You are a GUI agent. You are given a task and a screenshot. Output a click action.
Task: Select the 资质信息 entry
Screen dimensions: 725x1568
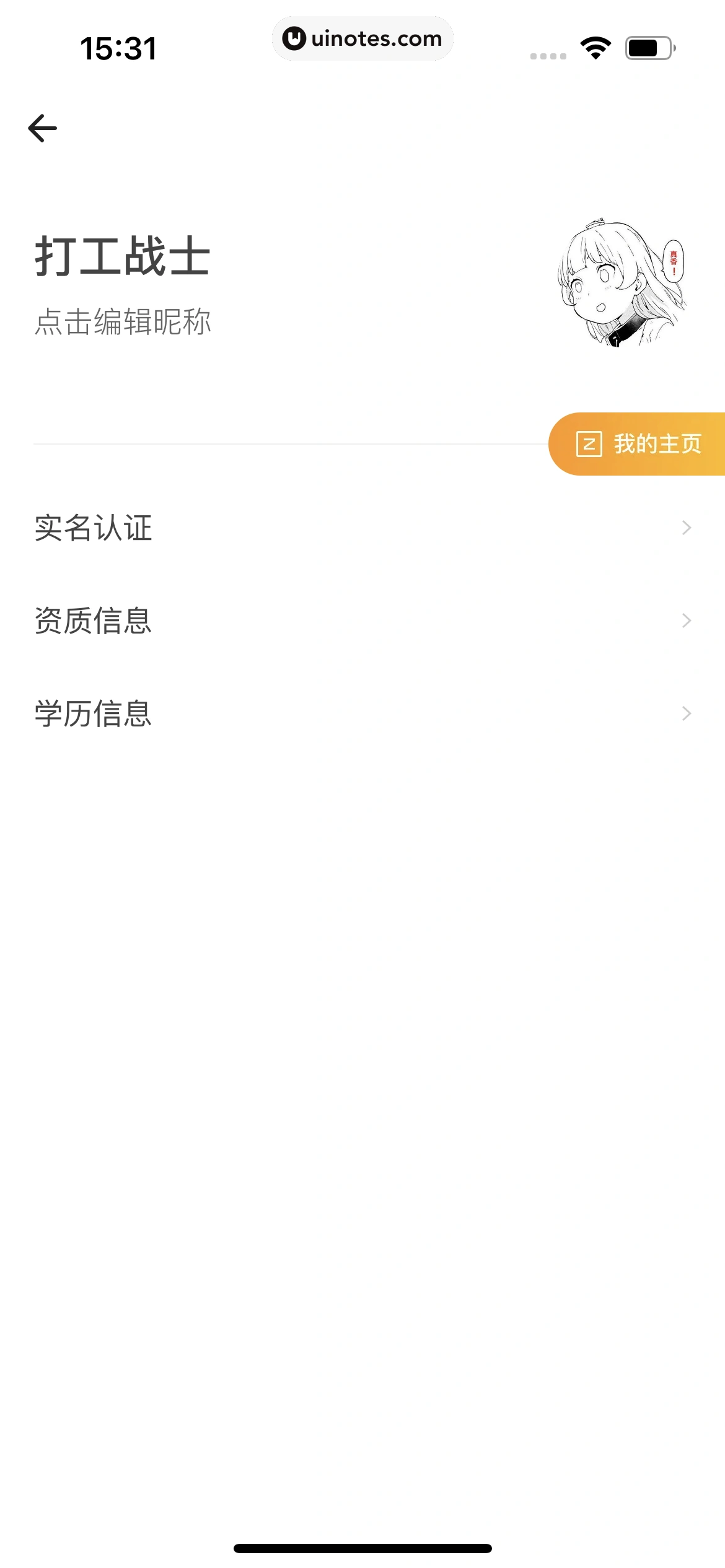pos(248,620)
